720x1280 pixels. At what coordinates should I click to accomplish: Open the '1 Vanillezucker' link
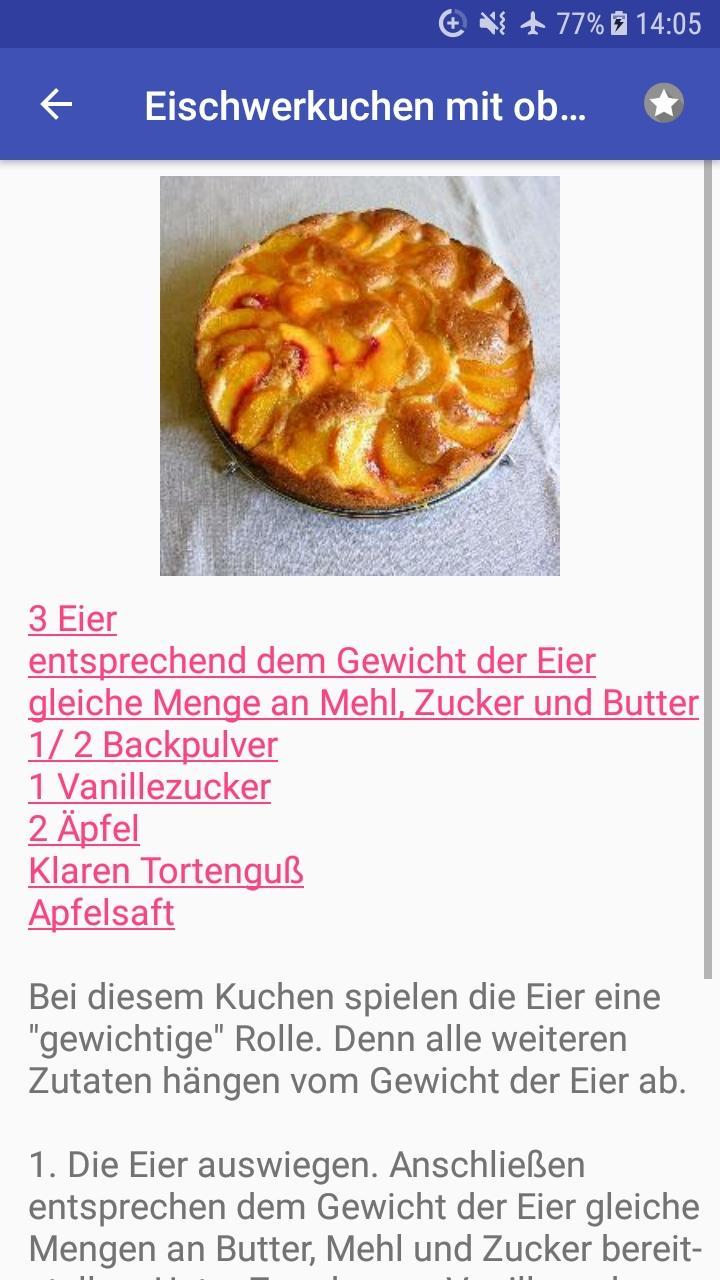[149, 787]
